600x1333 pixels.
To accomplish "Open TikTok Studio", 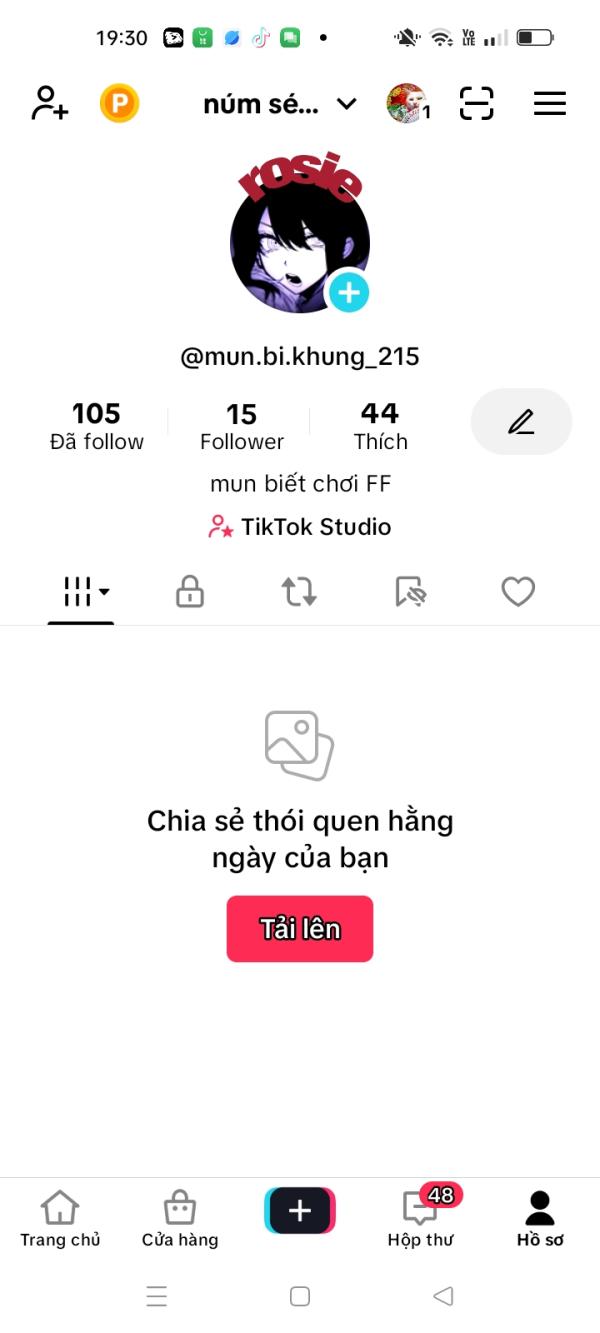I will click(x=300, y=527).
